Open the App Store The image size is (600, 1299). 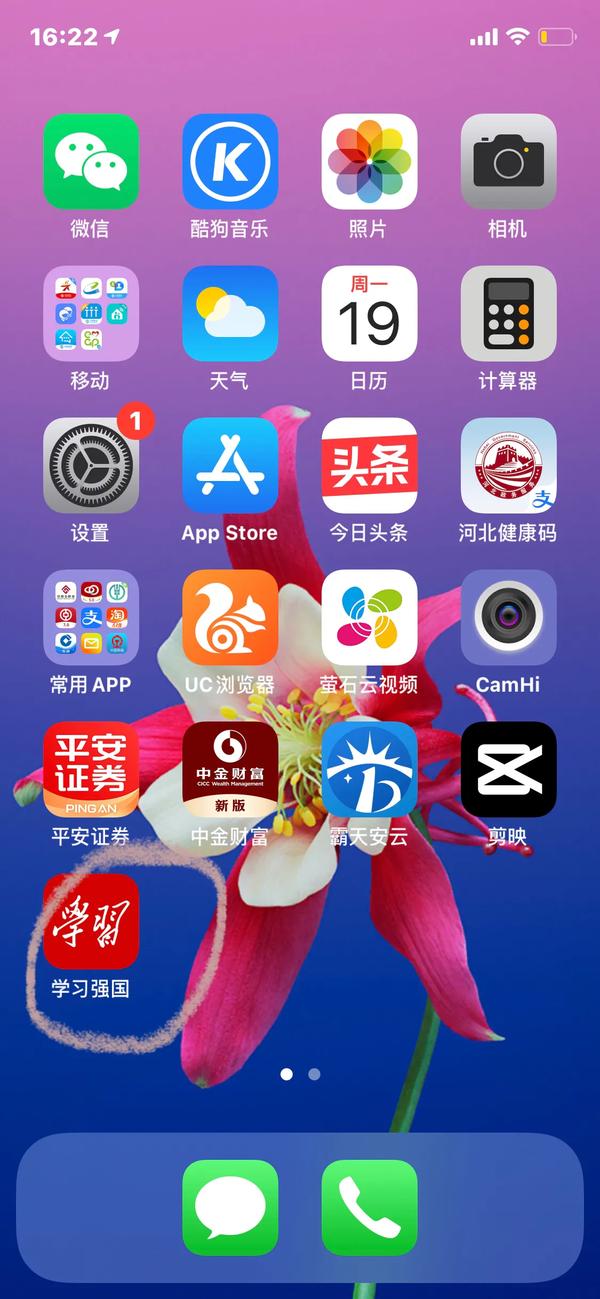[230, 465]
